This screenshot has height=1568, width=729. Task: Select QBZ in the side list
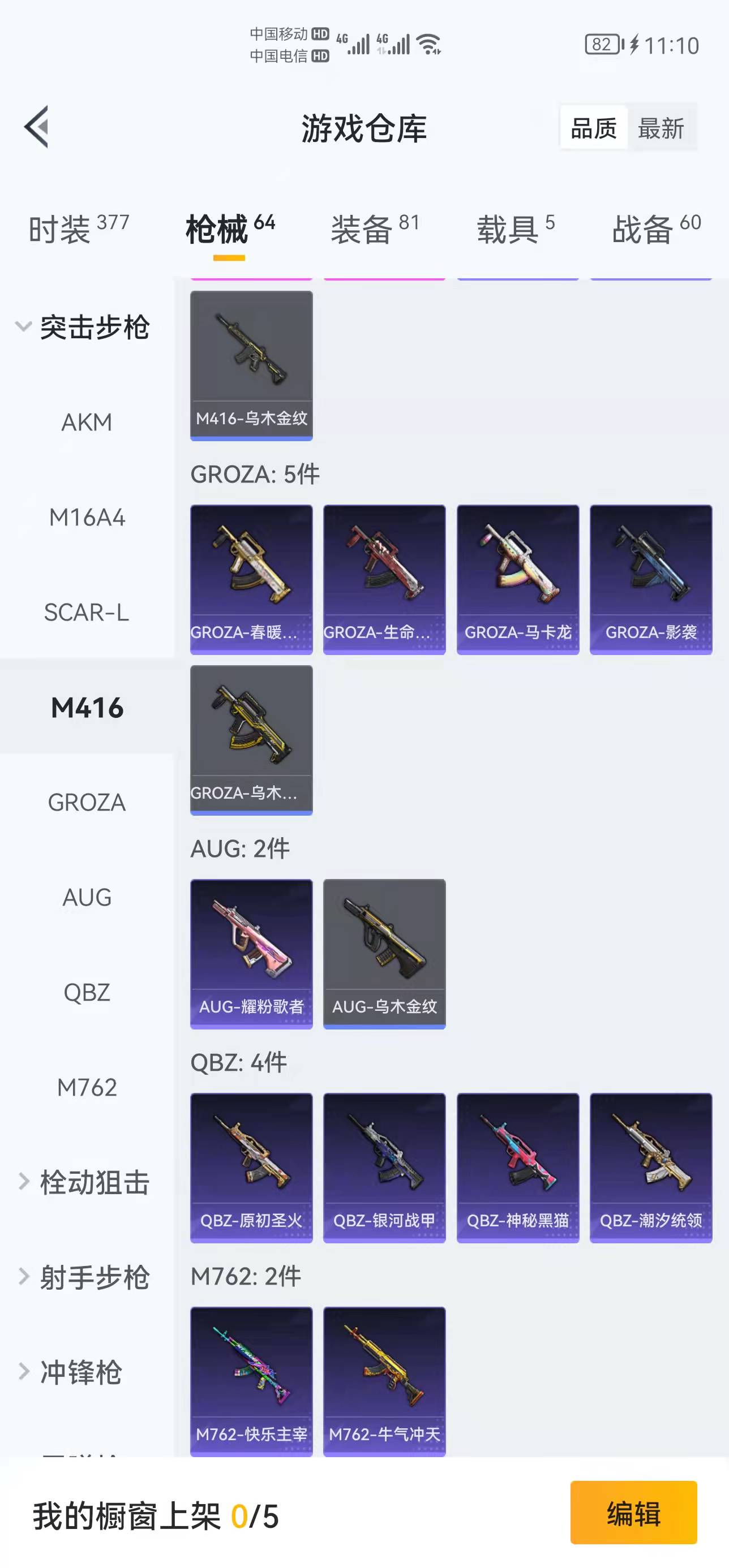coord(87,992)
